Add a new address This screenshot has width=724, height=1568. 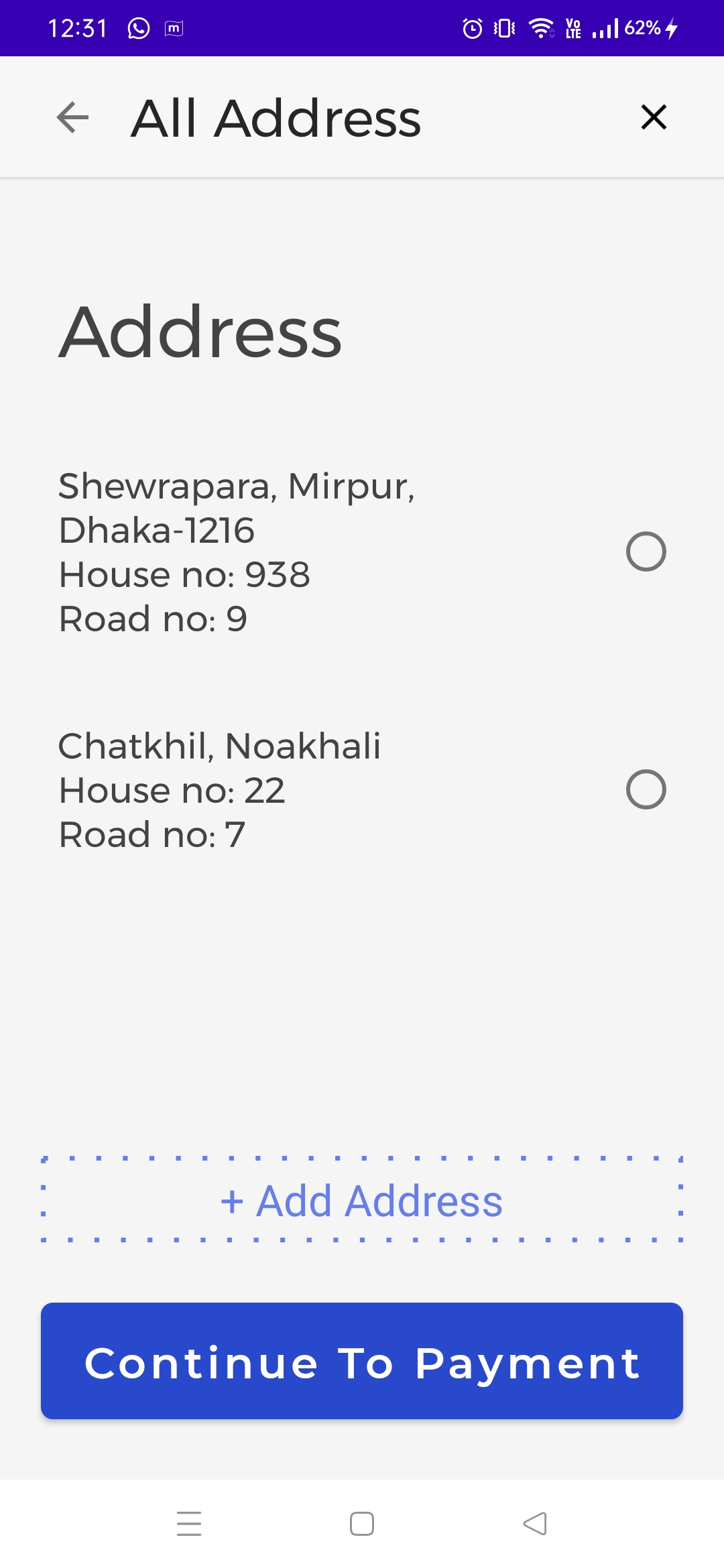coord(362,1199)
